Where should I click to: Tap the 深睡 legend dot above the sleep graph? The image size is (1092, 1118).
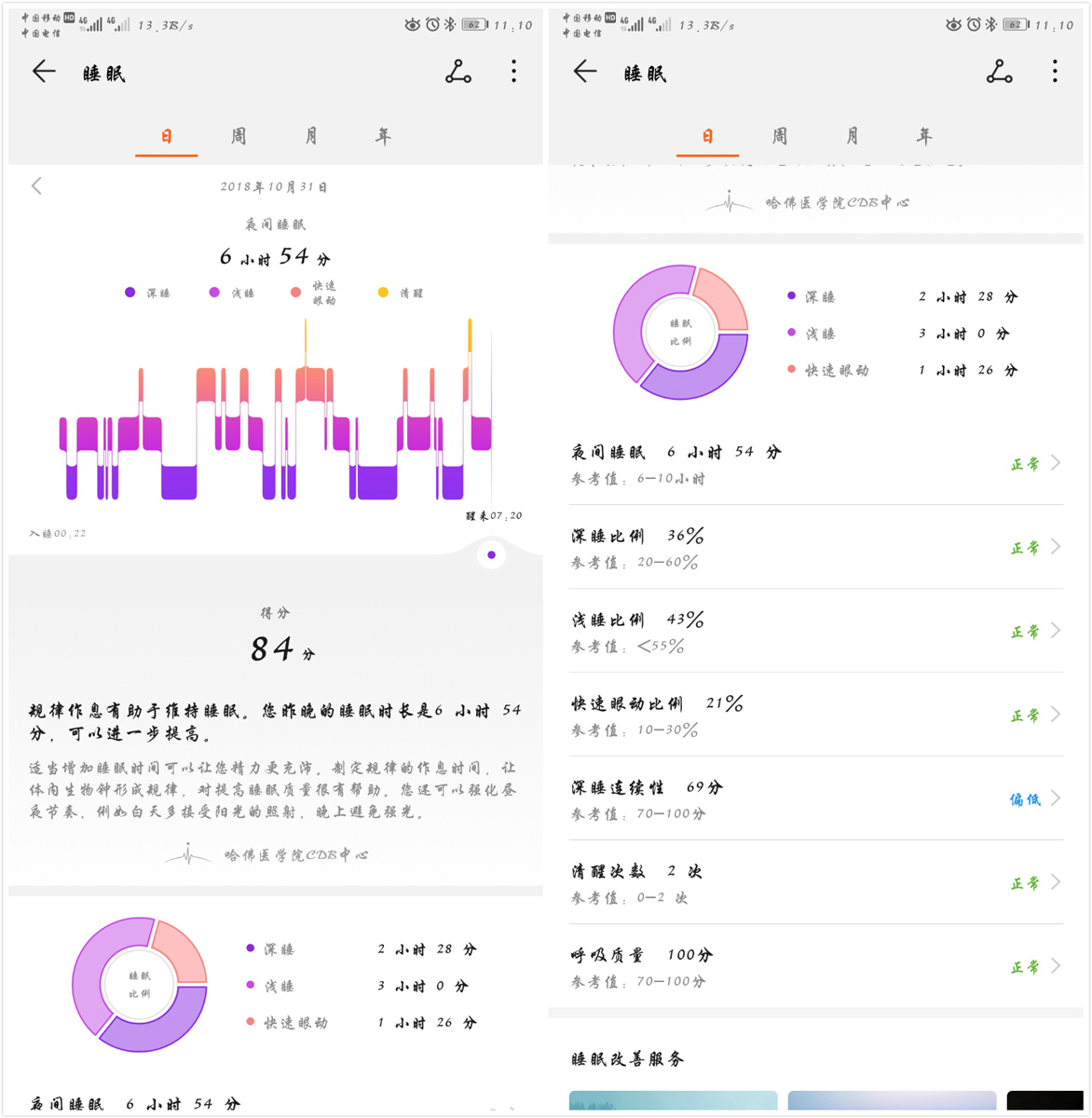(130, 292)
